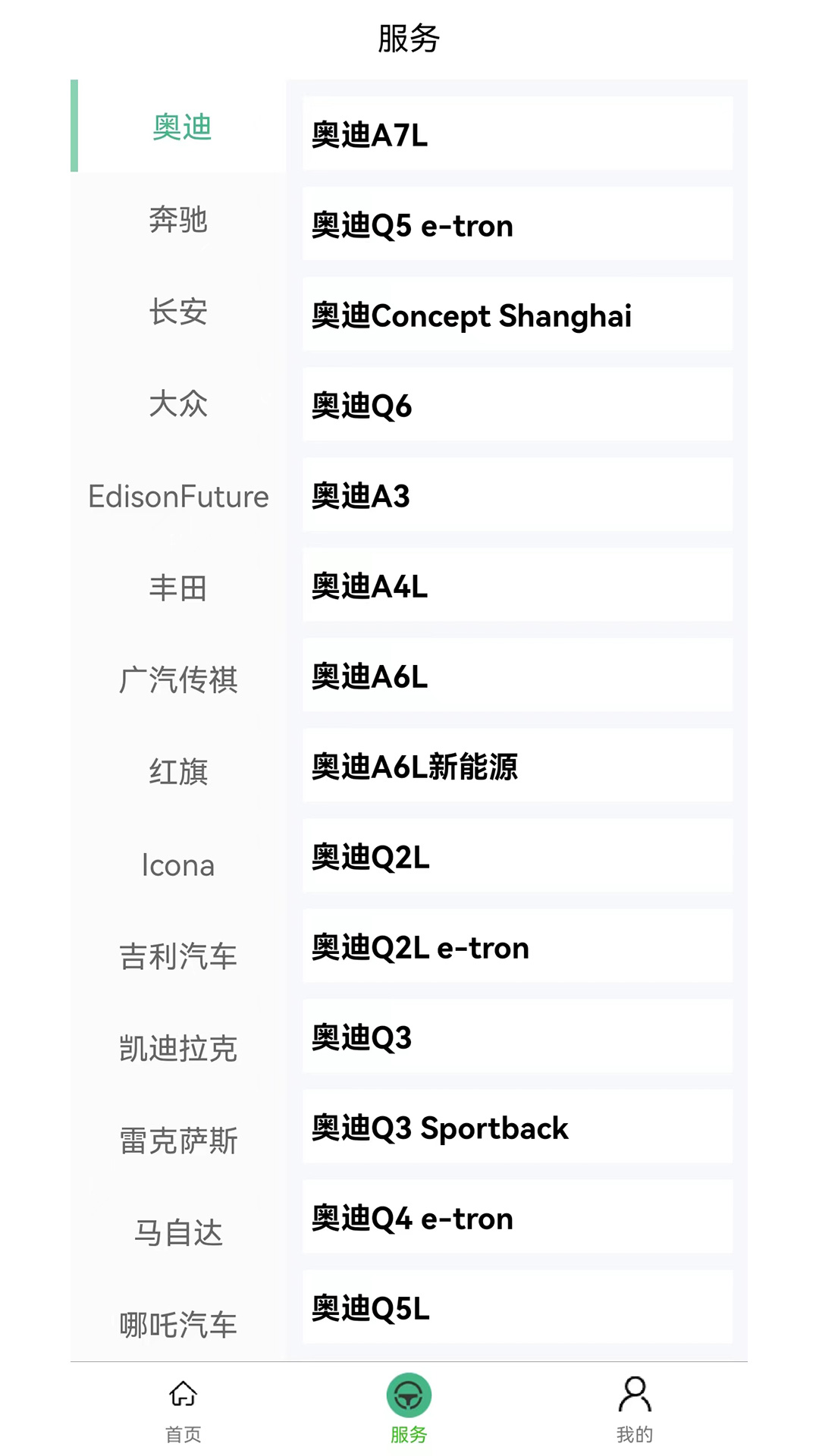Select the 服务 tab in bottom bar
This screenshot has width=819, height=1456.
coord(409,1410)
